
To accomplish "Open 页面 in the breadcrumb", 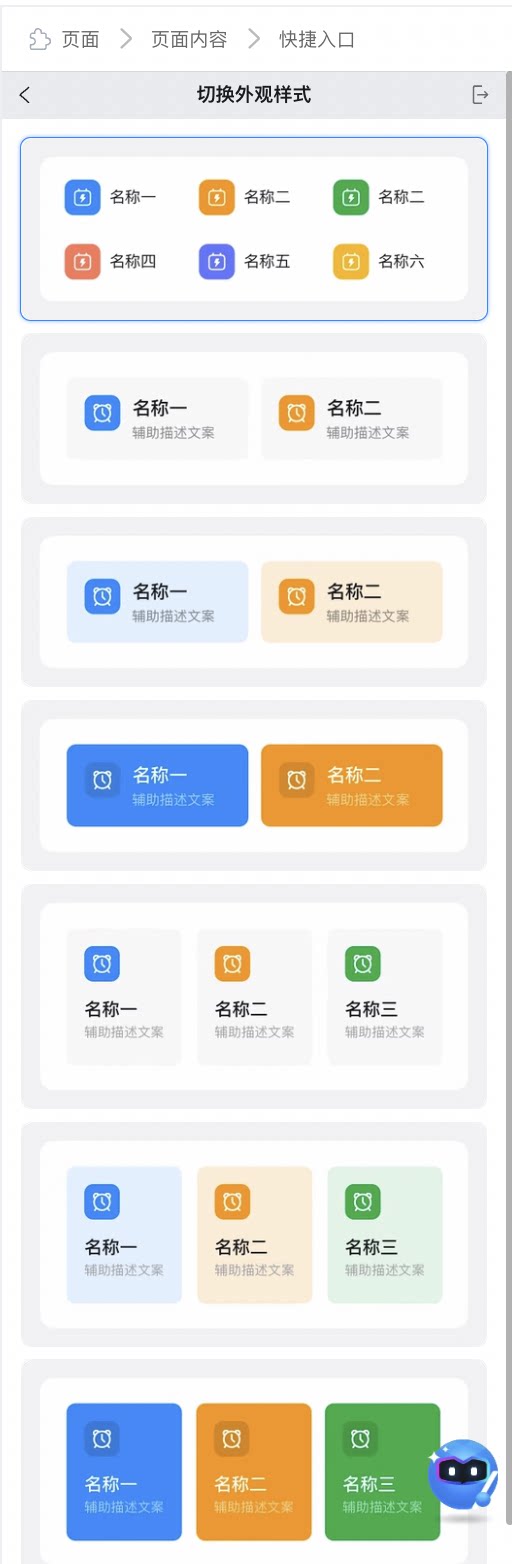I will click(x=81, y=40).
